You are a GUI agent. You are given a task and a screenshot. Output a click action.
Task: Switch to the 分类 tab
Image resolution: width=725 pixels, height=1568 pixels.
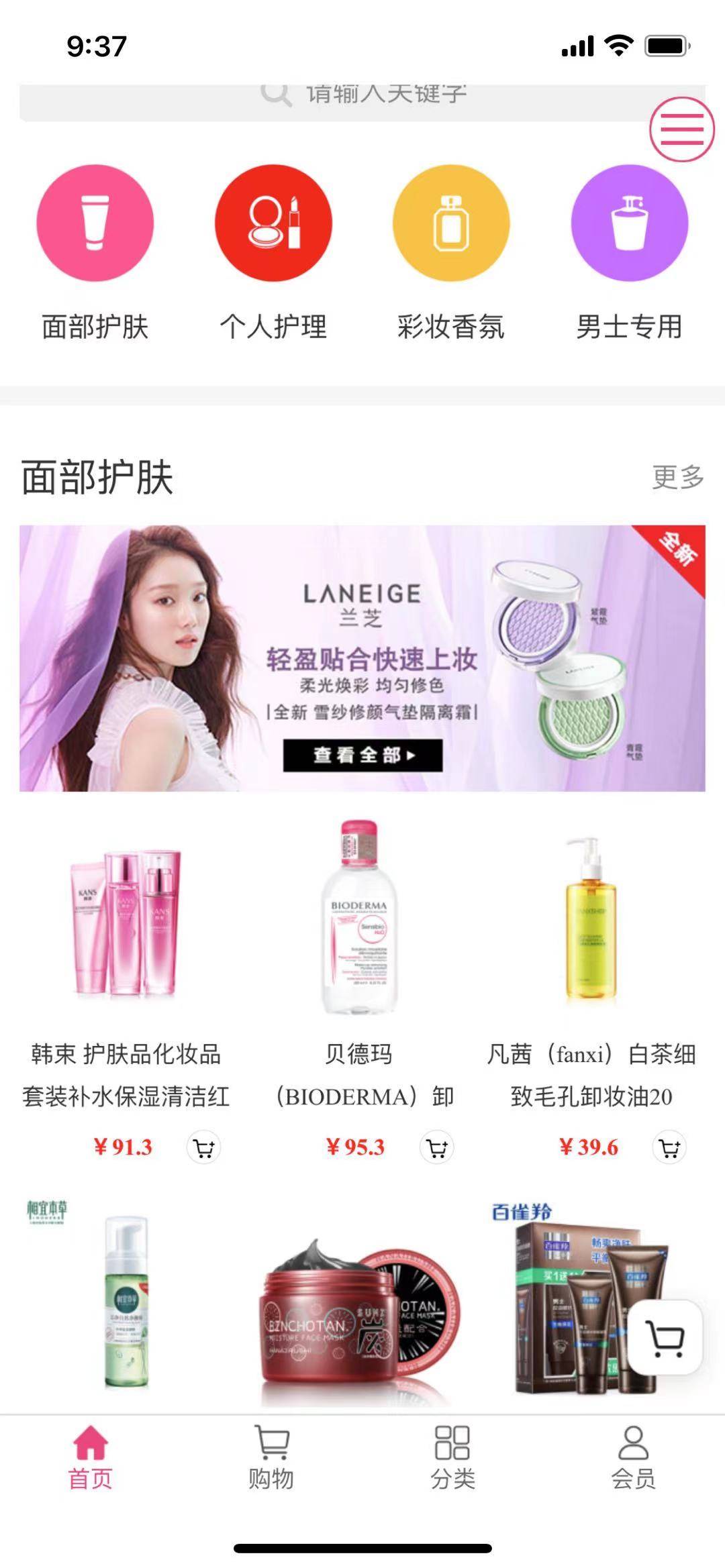(x=452, y=1457)
